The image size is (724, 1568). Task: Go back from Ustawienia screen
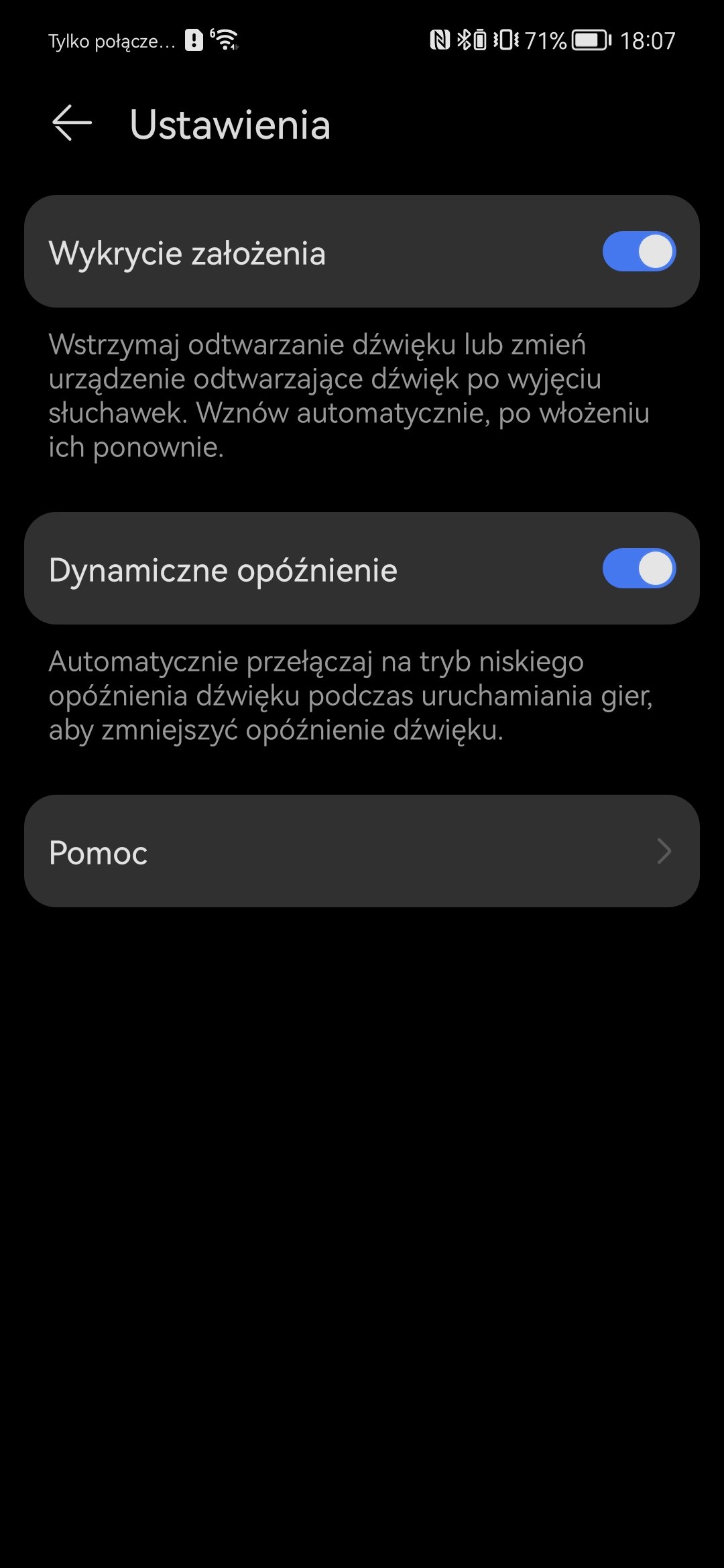[x=72, y=123]
